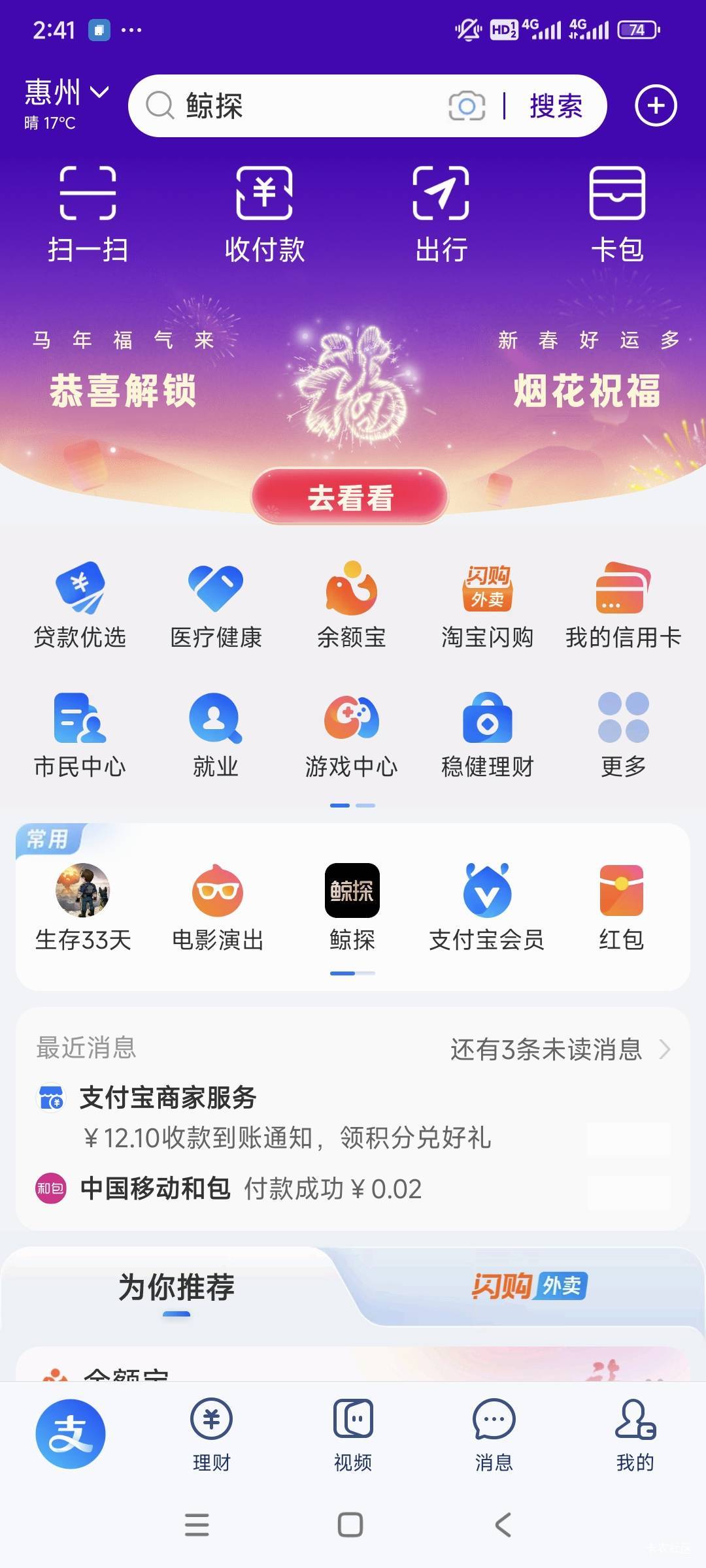Tap the search box showing 鲸探
Screen dimensions: 706x1568
[294, 106]
